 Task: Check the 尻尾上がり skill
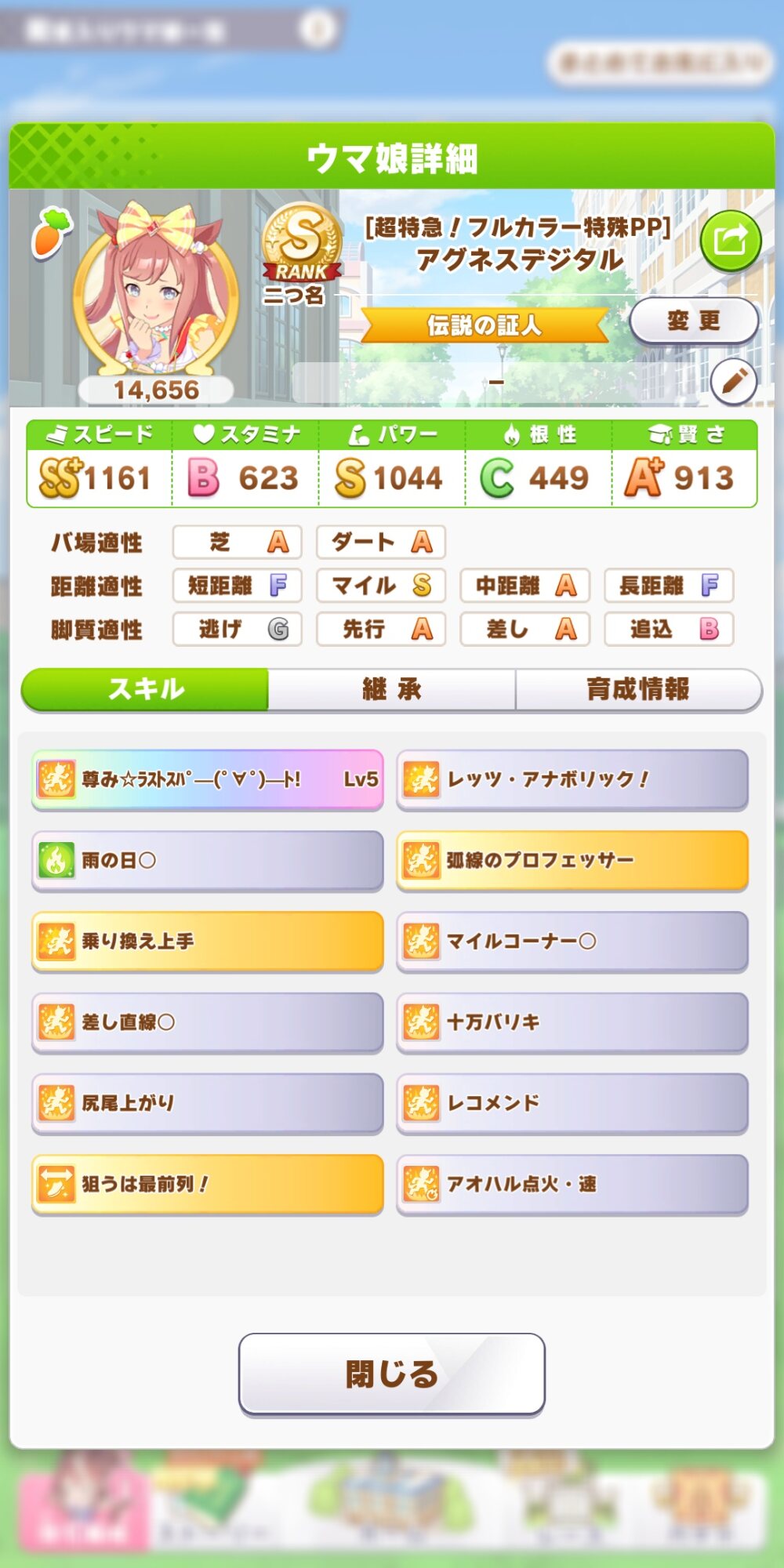coord(208,1103)
